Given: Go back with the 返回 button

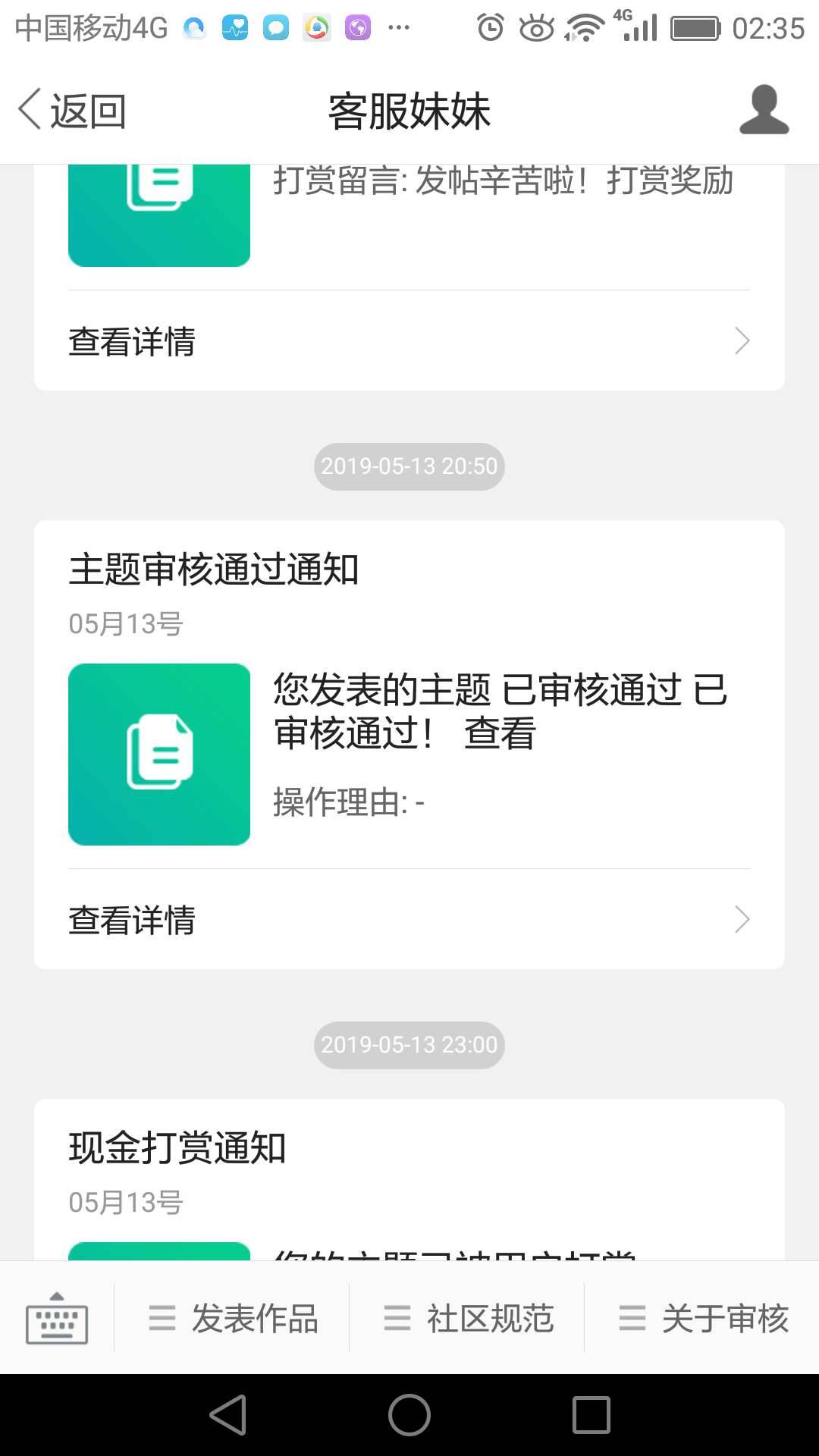Looking at the screenshot, I should click(72, 111).
